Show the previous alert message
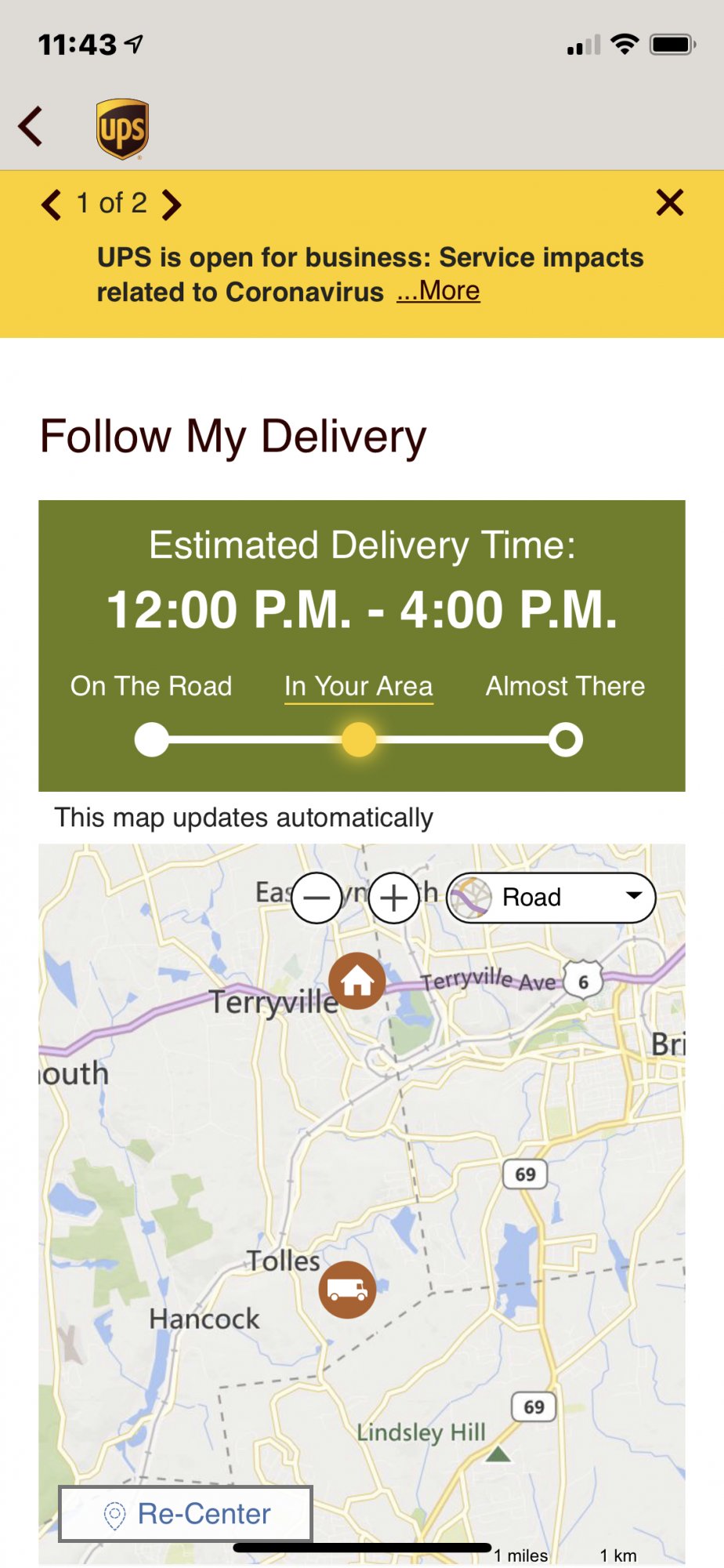The image size is (724, 1568). pyautogui.click(x=52, y=205)
